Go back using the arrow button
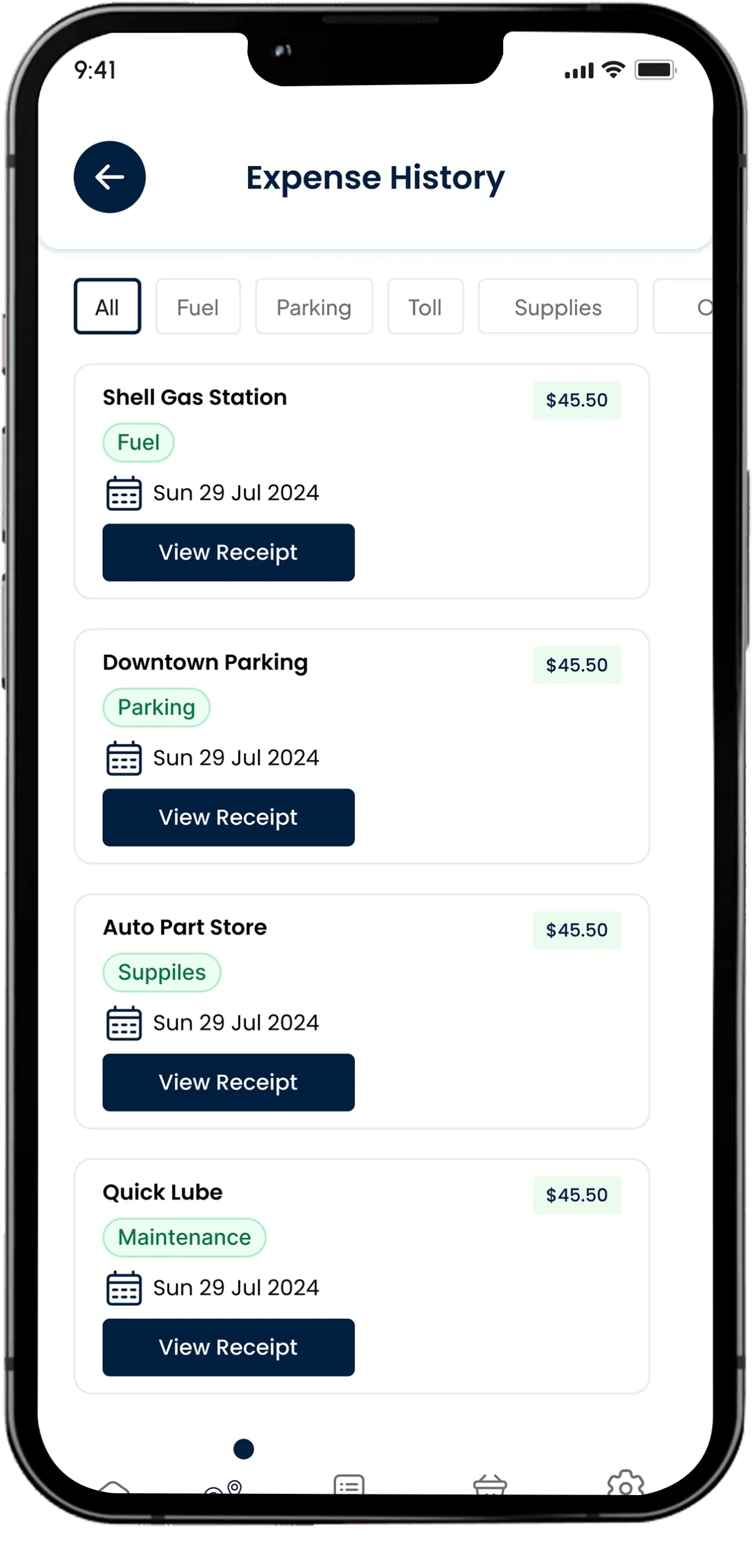The image size is (753, 1568). (110, 177)
